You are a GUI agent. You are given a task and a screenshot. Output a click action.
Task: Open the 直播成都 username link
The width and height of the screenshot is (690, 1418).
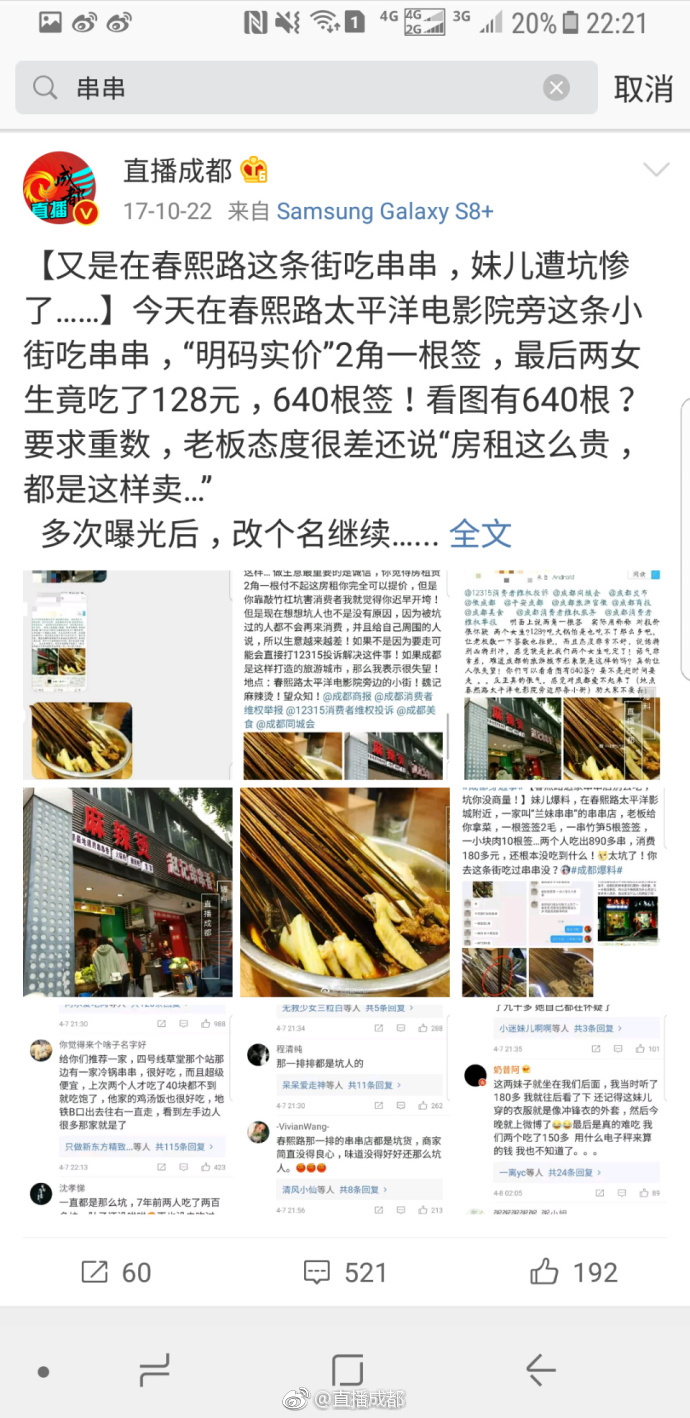tap(178, 171)
